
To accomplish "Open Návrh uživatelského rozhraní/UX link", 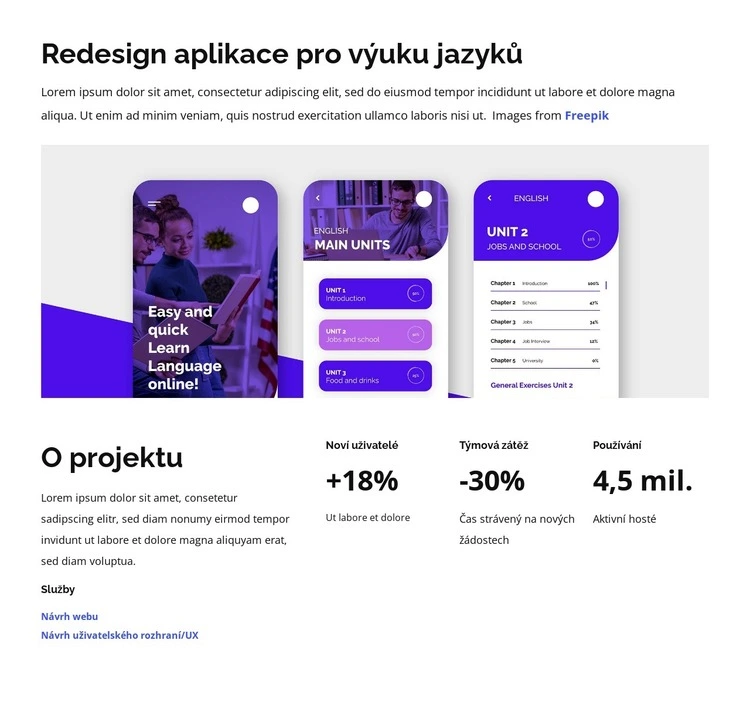I will pyautogui.click(x=119, y=635).
